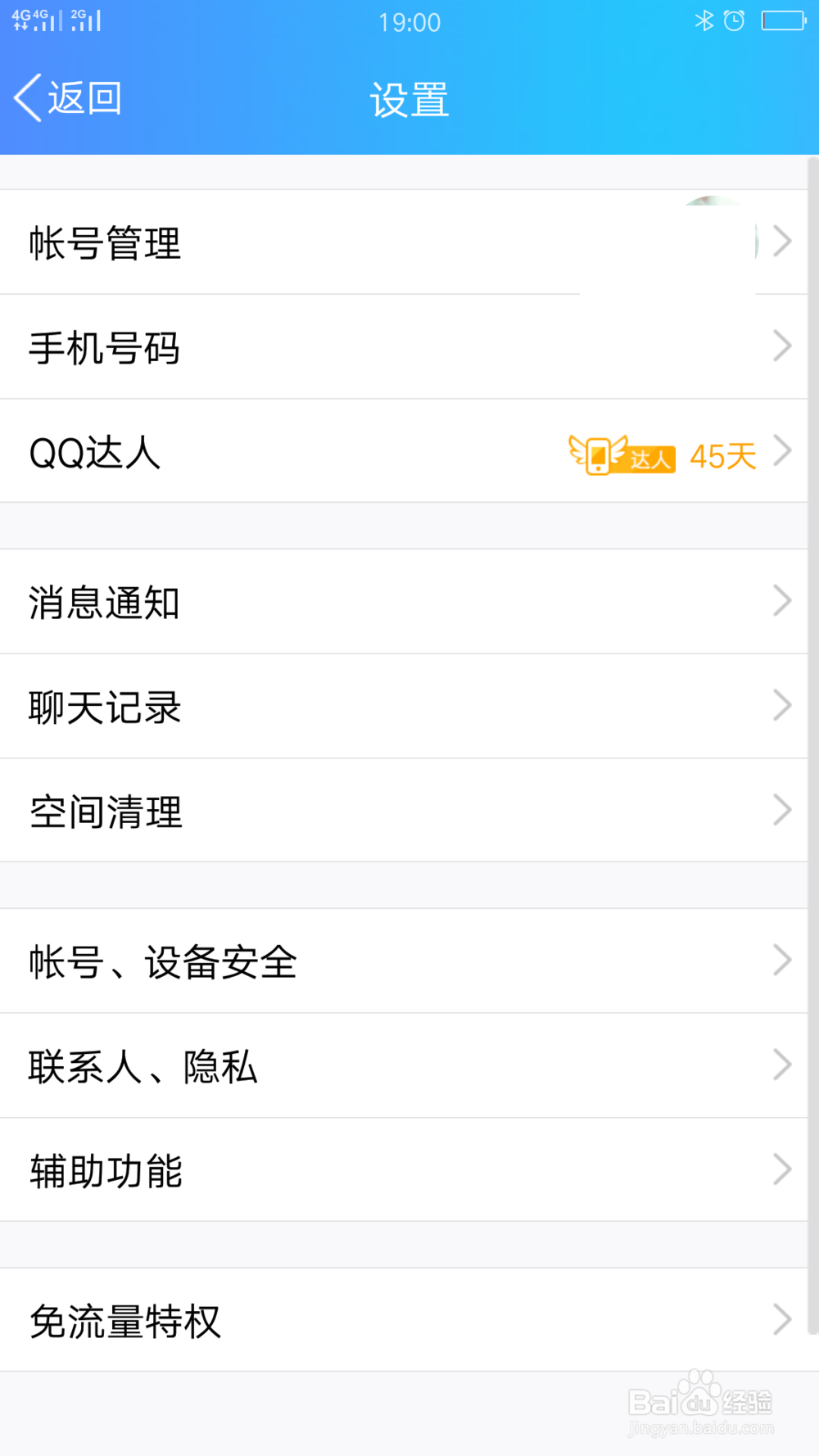Expand the 聊天记录 row chevron
The height and width of the screenshot is (1456, 819).
pos(782,708)
